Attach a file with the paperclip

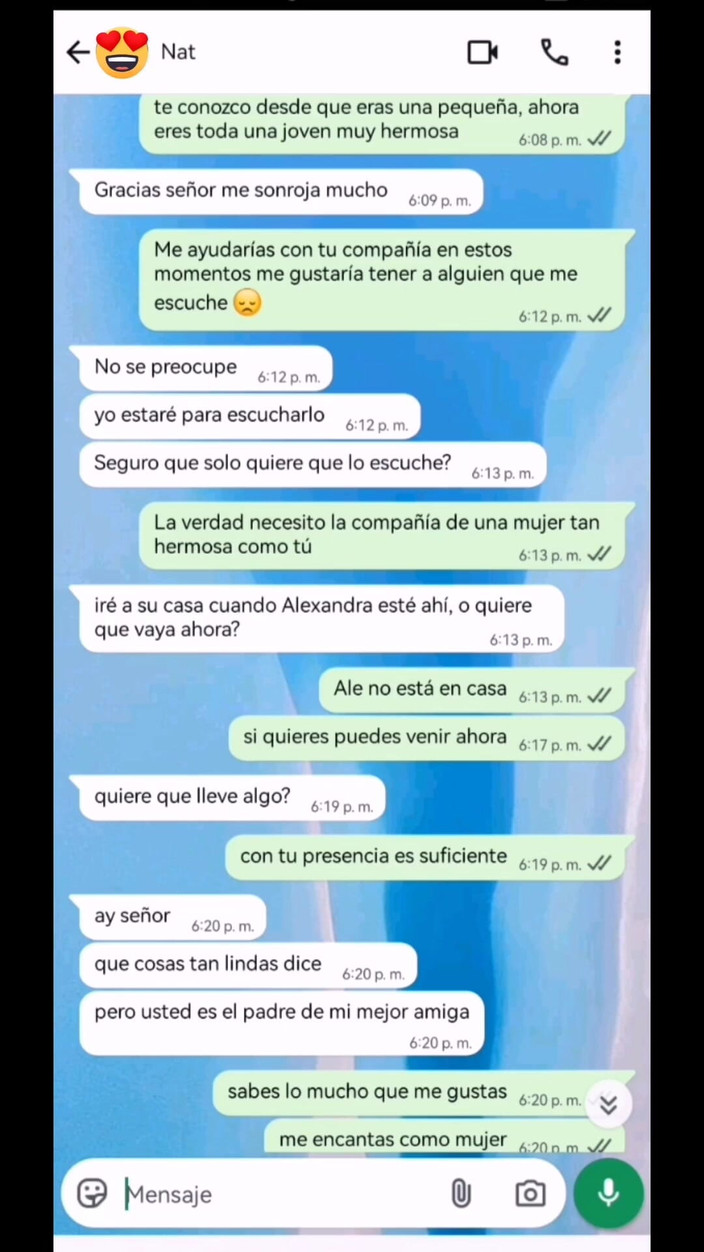pos(460,1193)
